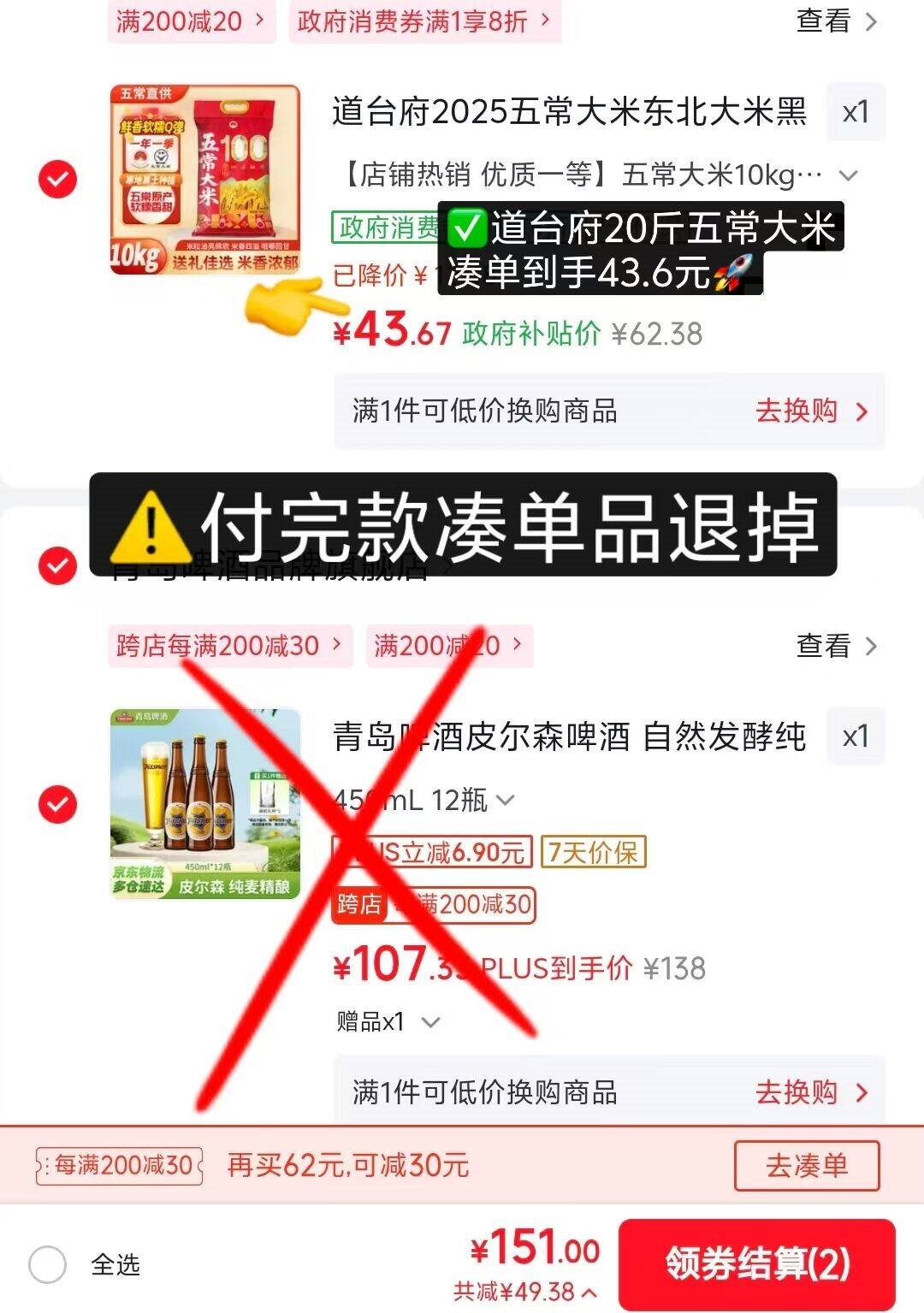Open the 青岛啤酒皮尔森 product image
This screenshot has width=924, height=1313.
205,804
